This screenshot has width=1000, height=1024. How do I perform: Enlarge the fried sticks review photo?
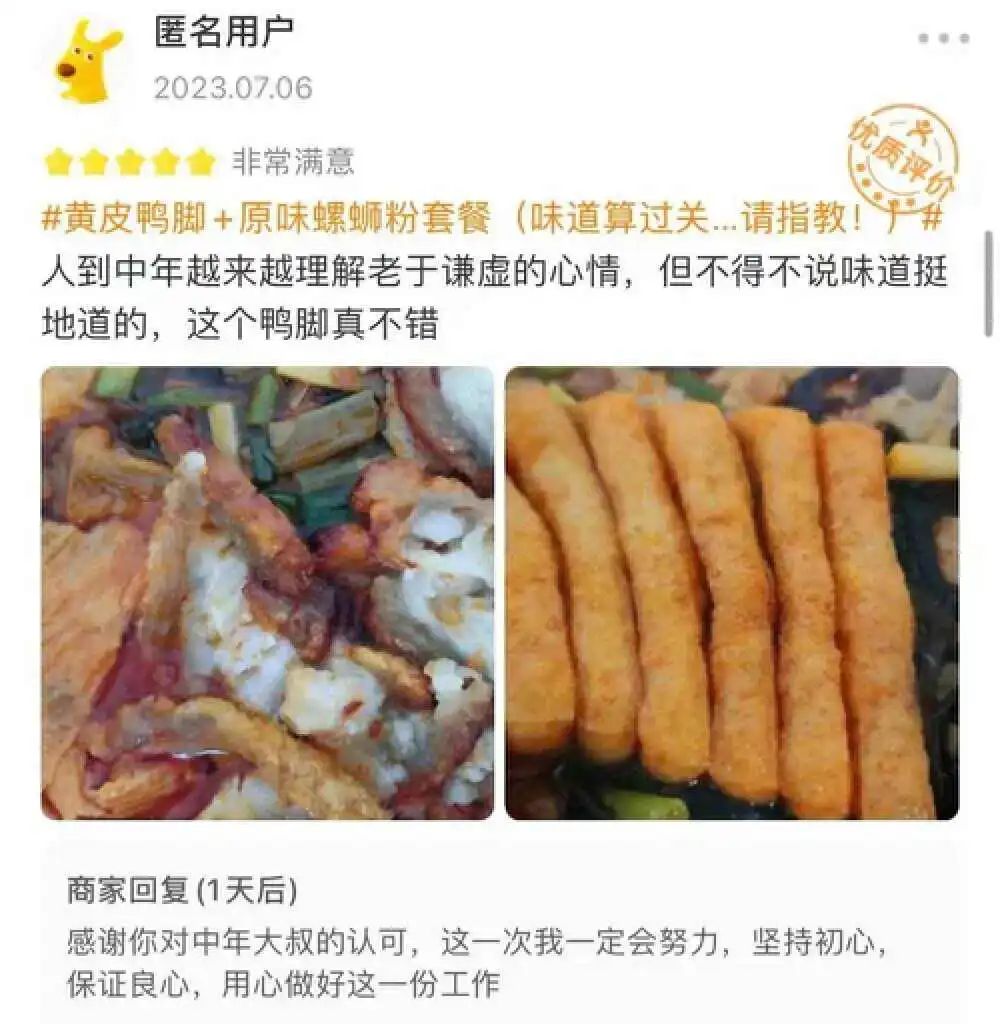[731, 594]
